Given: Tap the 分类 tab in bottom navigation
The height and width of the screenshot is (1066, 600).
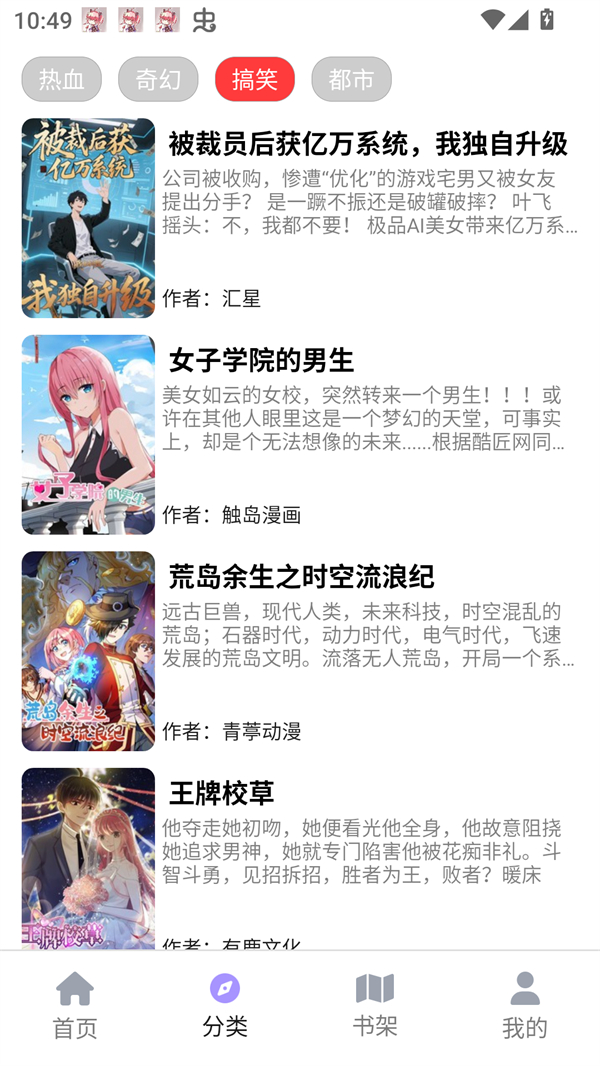Looking at the screenshot, I should pyautogui.click(x=225, y=1005).
